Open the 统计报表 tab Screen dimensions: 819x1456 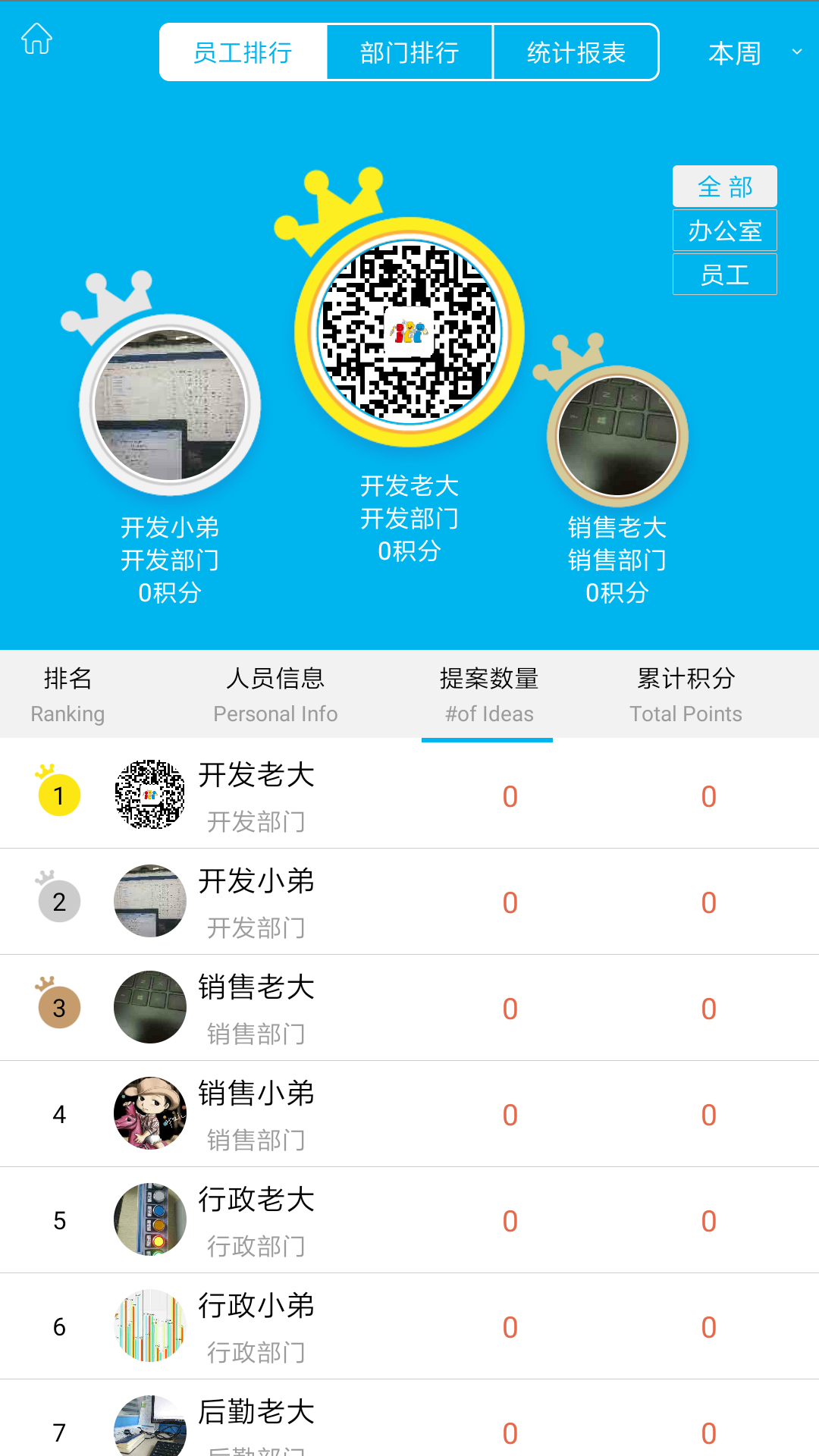point(578,52)
